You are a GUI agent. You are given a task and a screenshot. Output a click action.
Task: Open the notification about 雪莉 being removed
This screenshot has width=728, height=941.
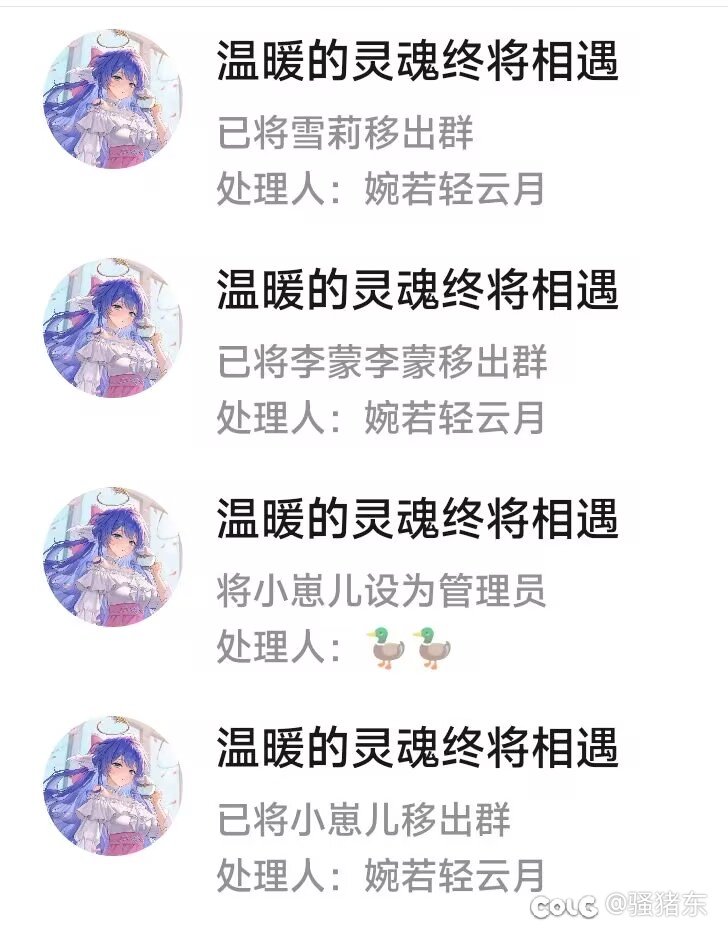click(x=345, y=134)
